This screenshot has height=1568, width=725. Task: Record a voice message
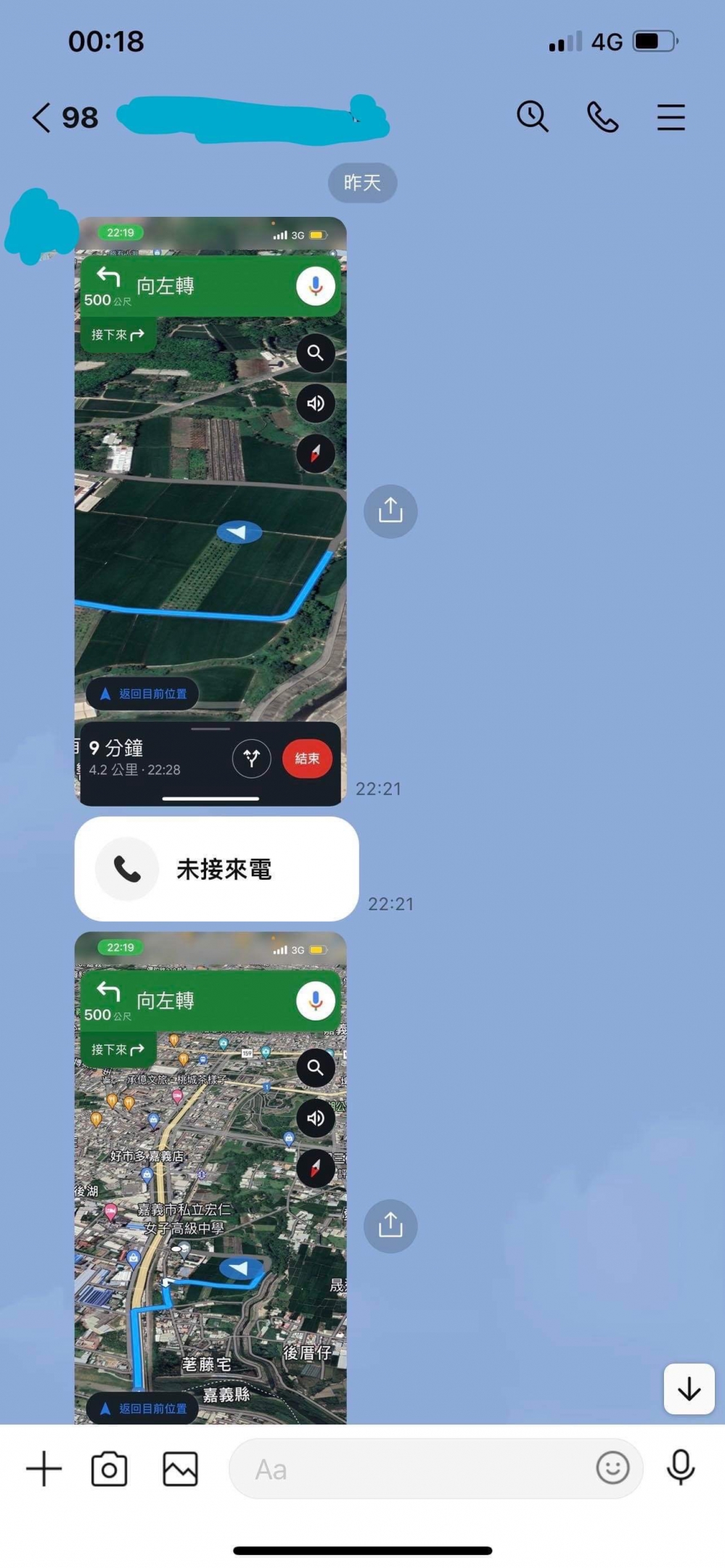point(681,1467)
